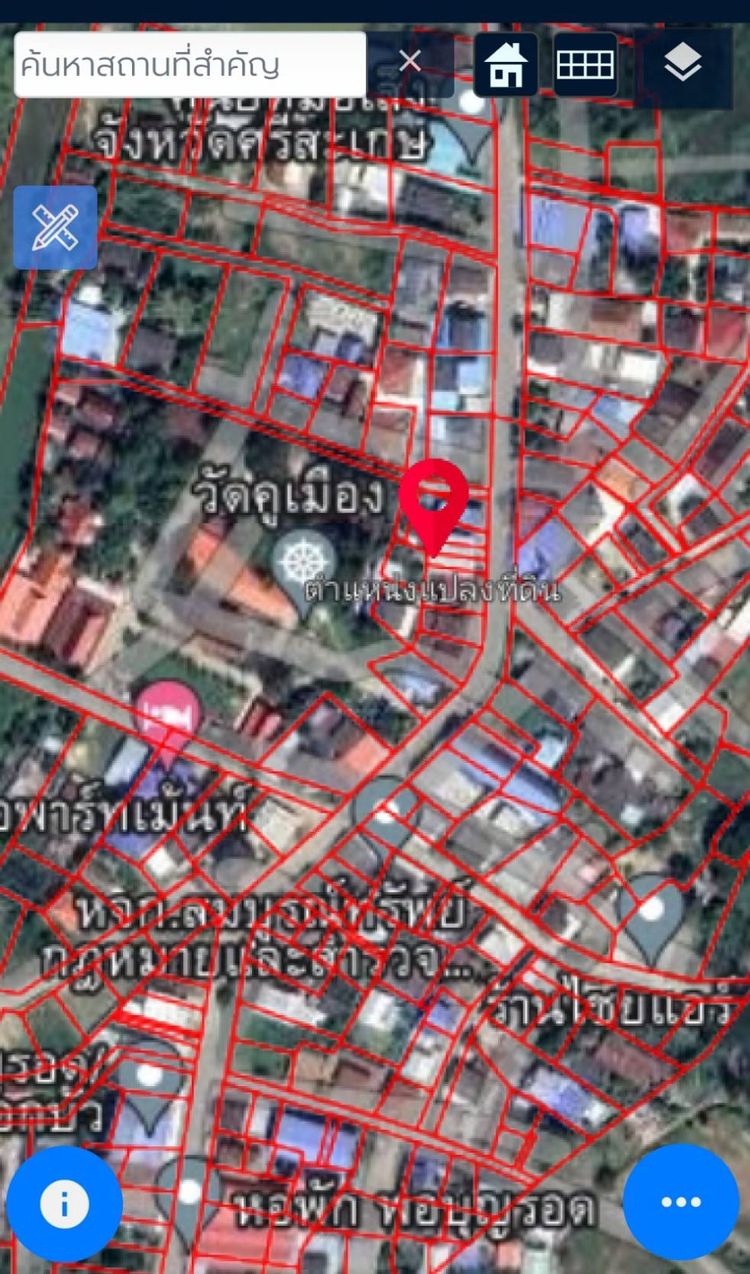Select the วัดคูเมือง temple marker
This screenshot has height=1274, width=750.
tap(304, 562)
